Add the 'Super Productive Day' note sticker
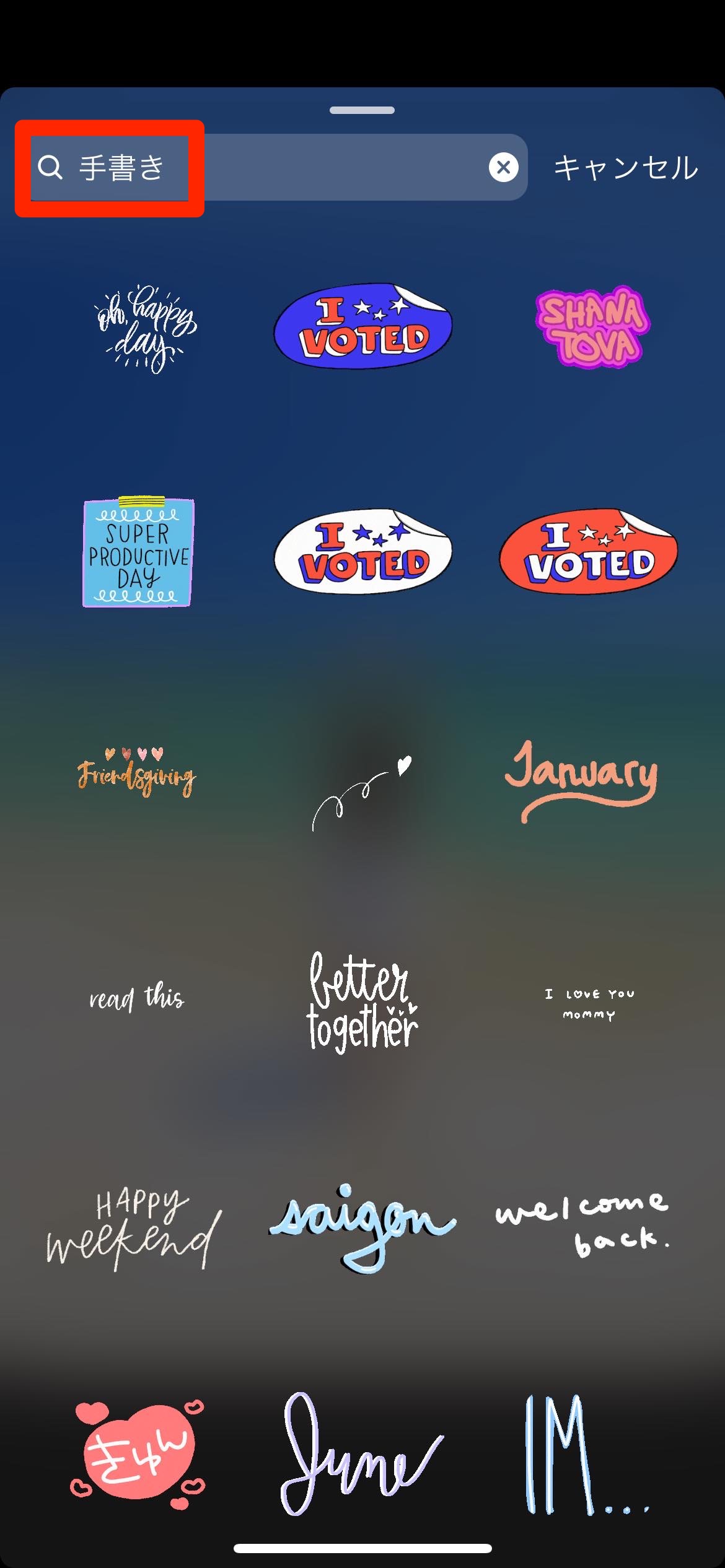 point(139,552)
